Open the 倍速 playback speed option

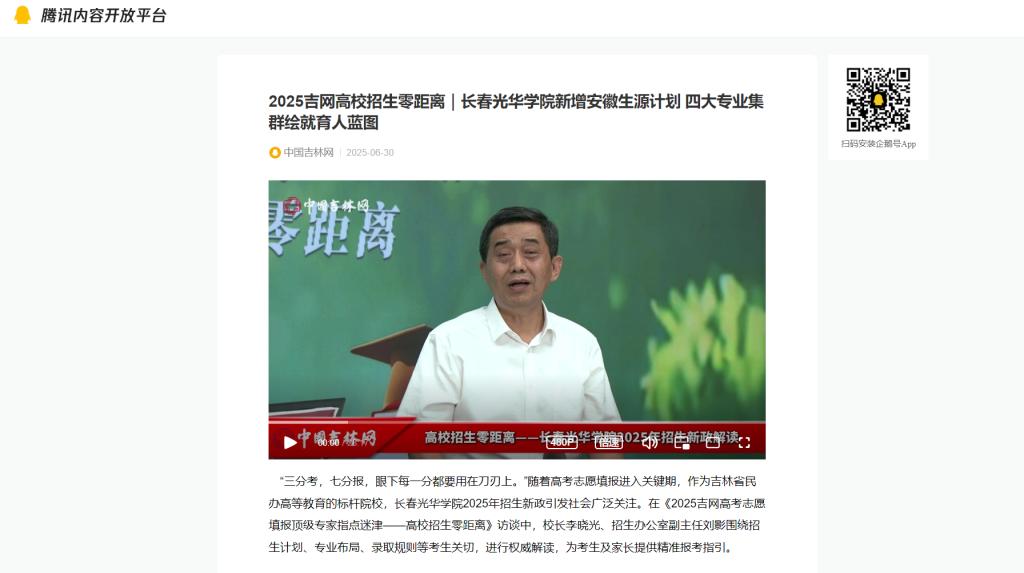click(x=608, y=442)
